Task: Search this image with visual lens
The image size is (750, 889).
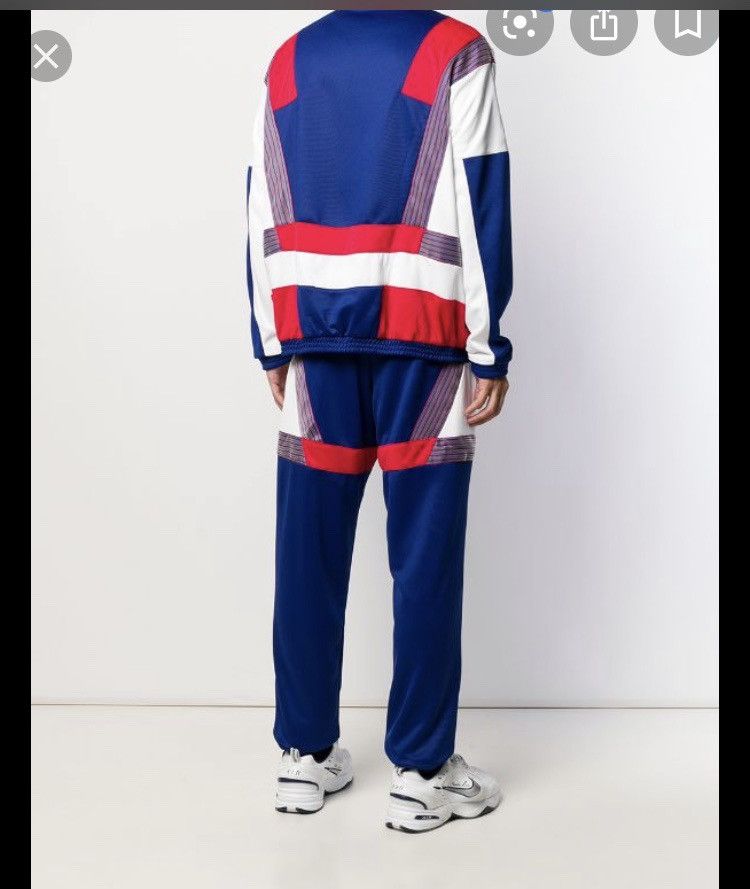Action: [x=519, y=24]
